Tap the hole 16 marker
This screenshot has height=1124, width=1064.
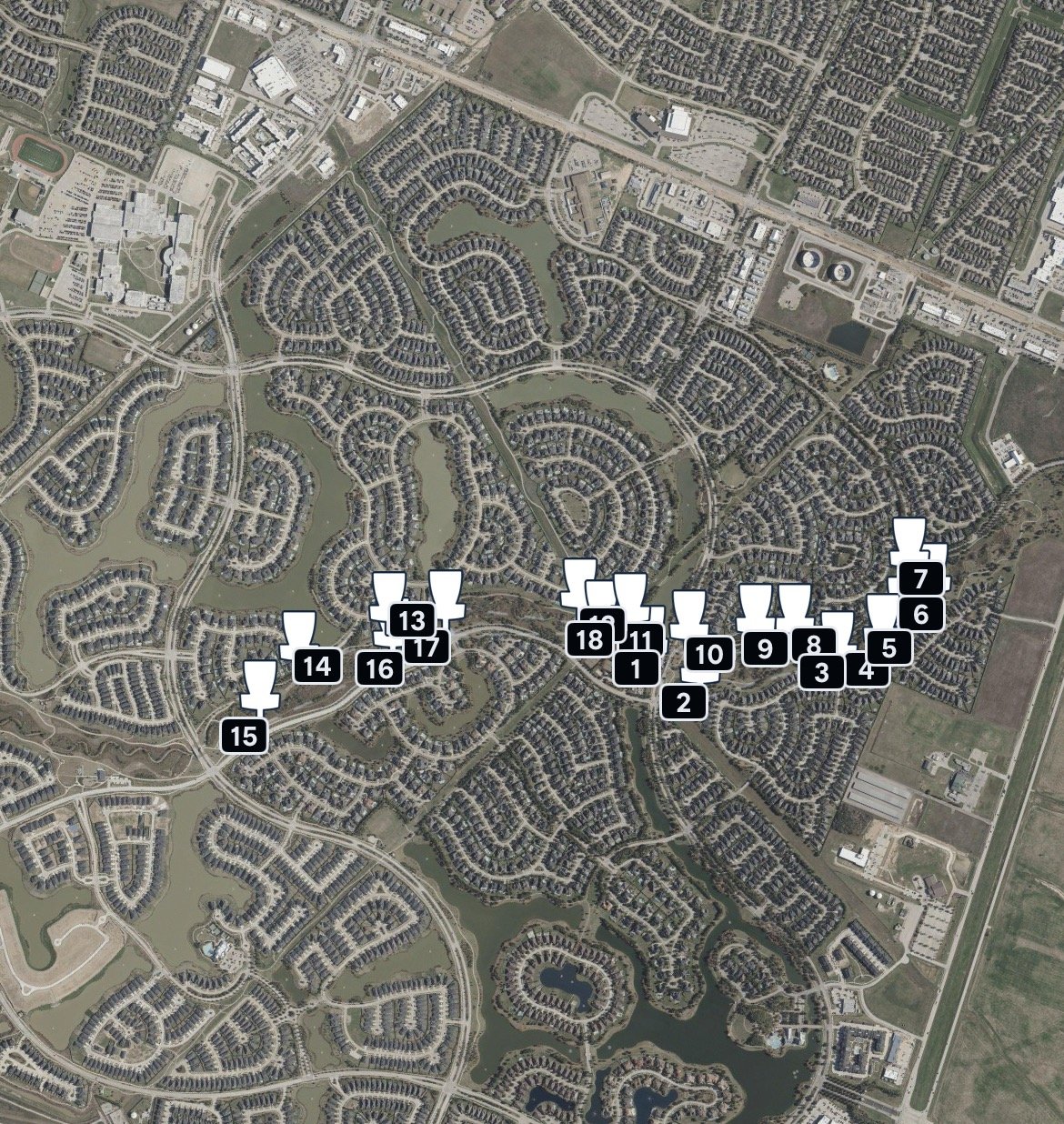[x=379, y=668]
